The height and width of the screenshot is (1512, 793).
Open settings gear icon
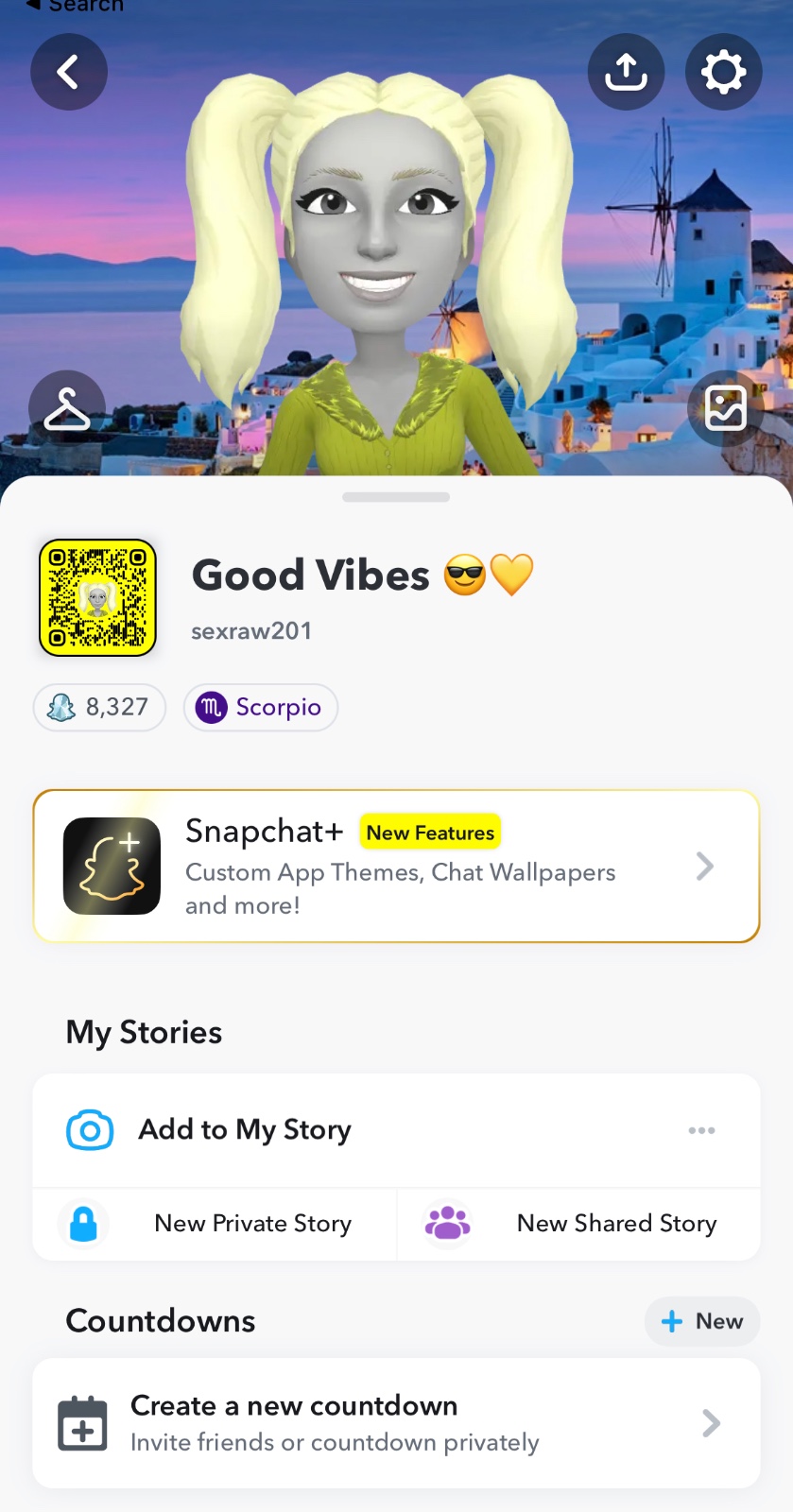pos(723,72)
